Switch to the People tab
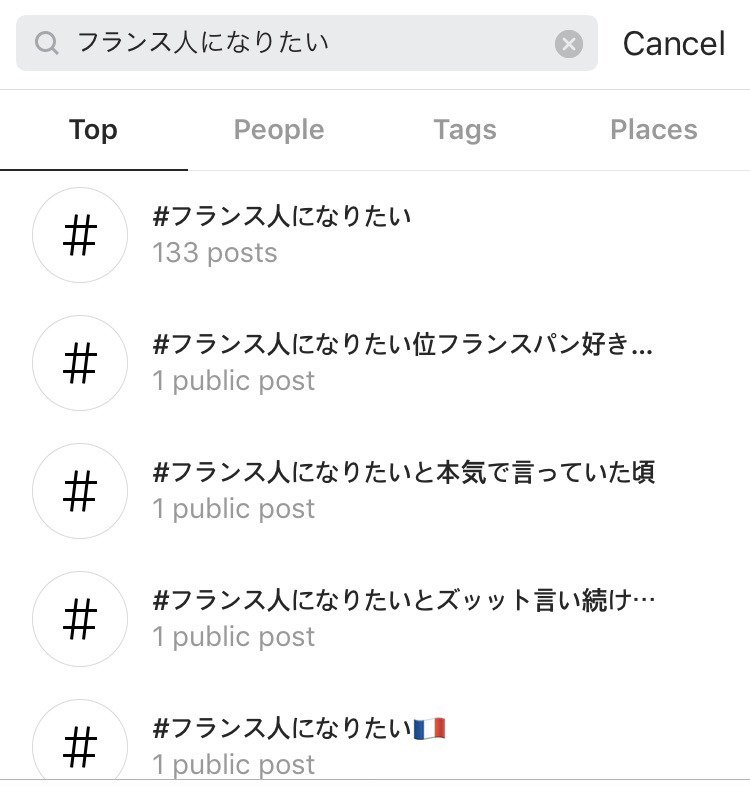Screen dimensions: 750x786 point(279,130)
